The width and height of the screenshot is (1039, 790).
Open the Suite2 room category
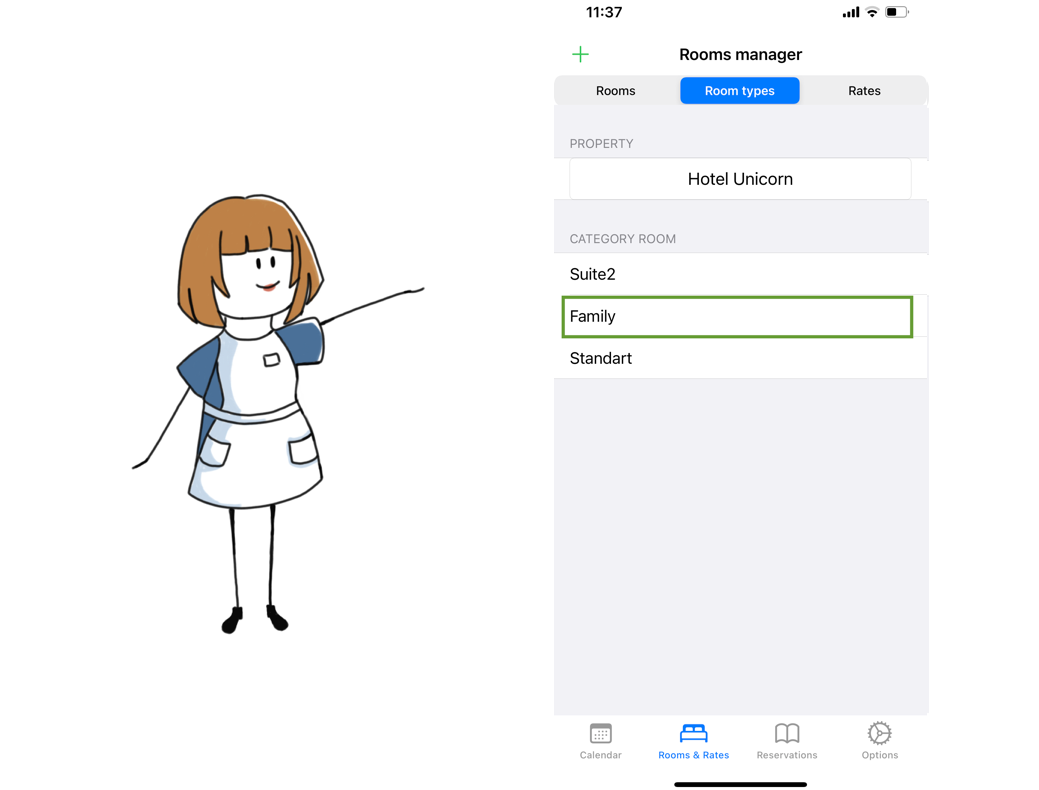tap(740, 274)
